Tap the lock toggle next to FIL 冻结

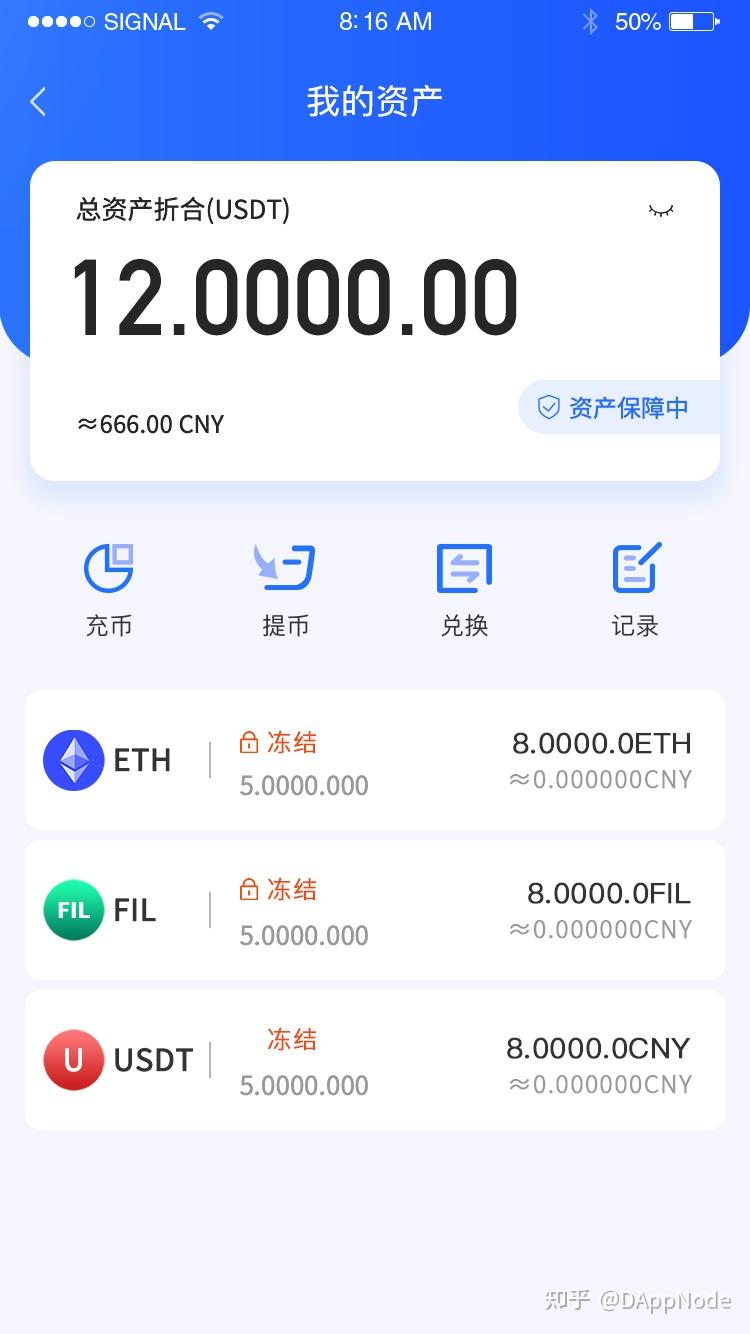[x=247, y=888]
